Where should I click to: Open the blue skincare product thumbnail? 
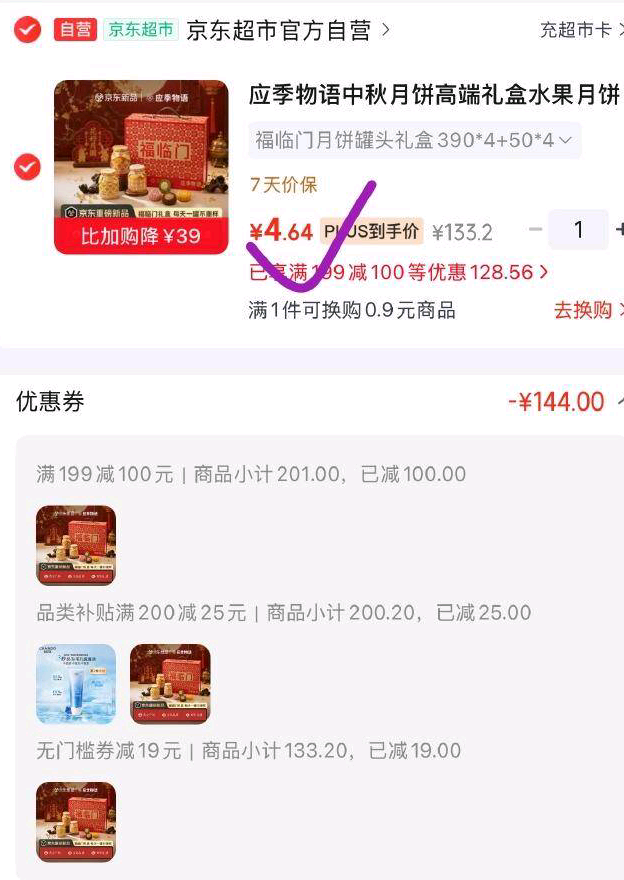(x=76, y=684)
